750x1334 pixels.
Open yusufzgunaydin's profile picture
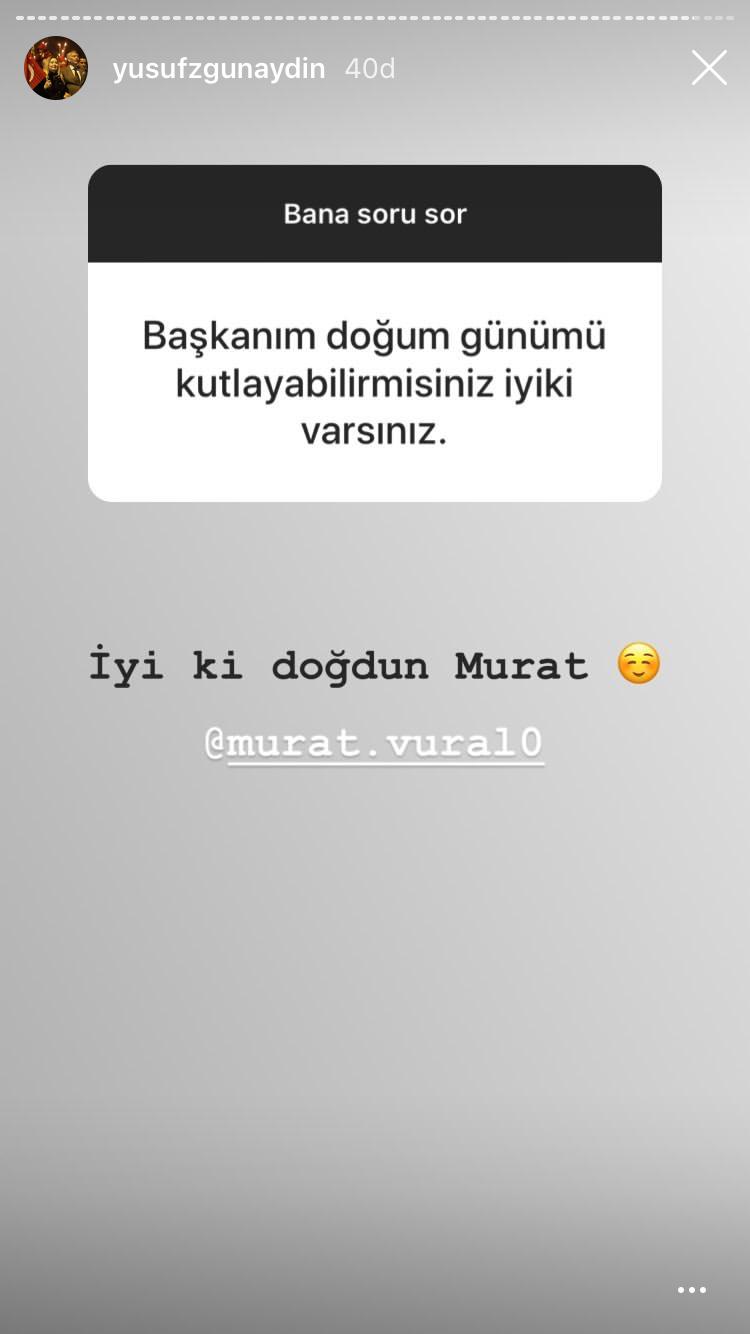pos(56,68)
